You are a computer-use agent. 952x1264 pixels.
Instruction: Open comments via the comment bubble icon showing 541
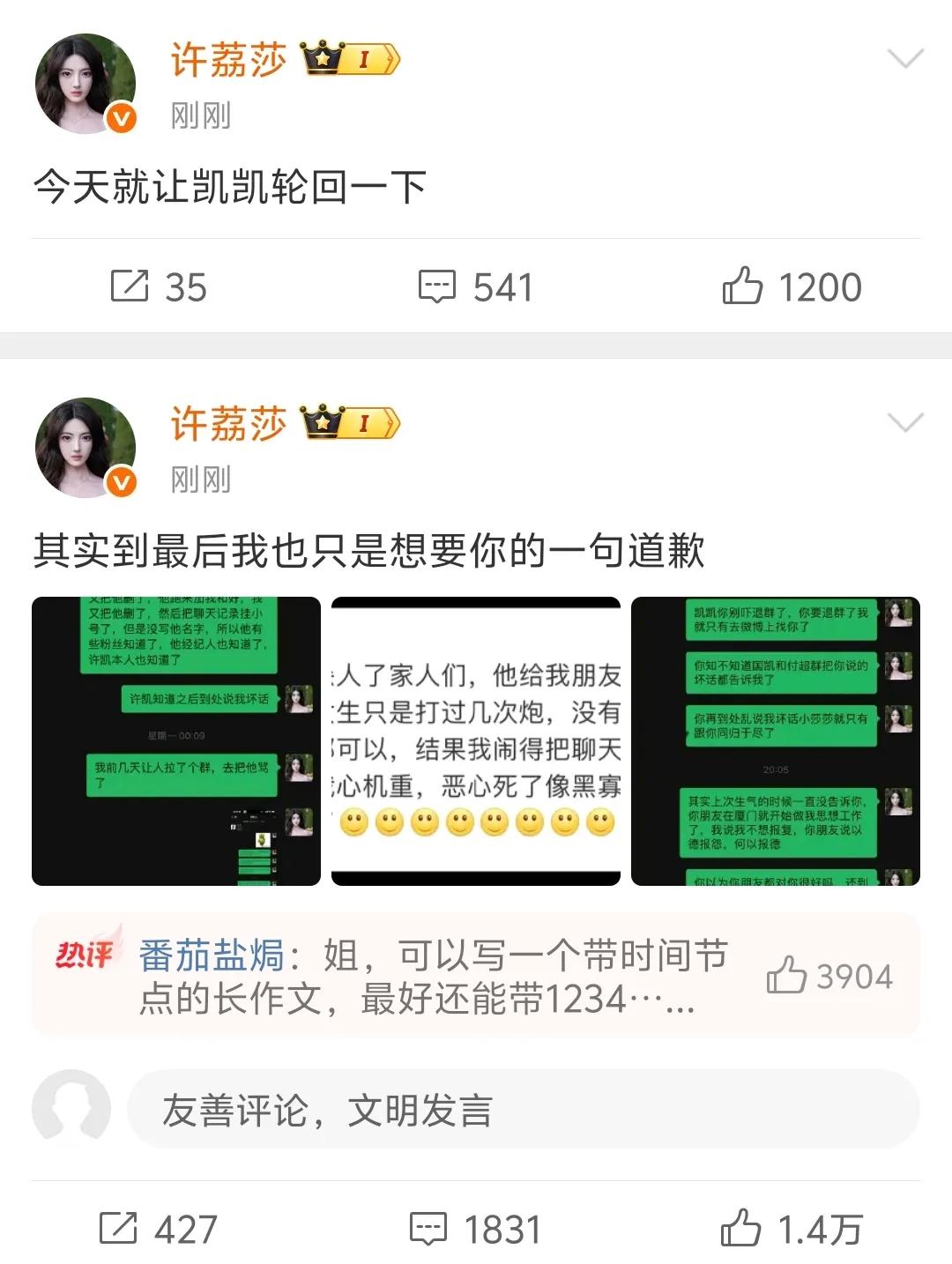[439, 286]
